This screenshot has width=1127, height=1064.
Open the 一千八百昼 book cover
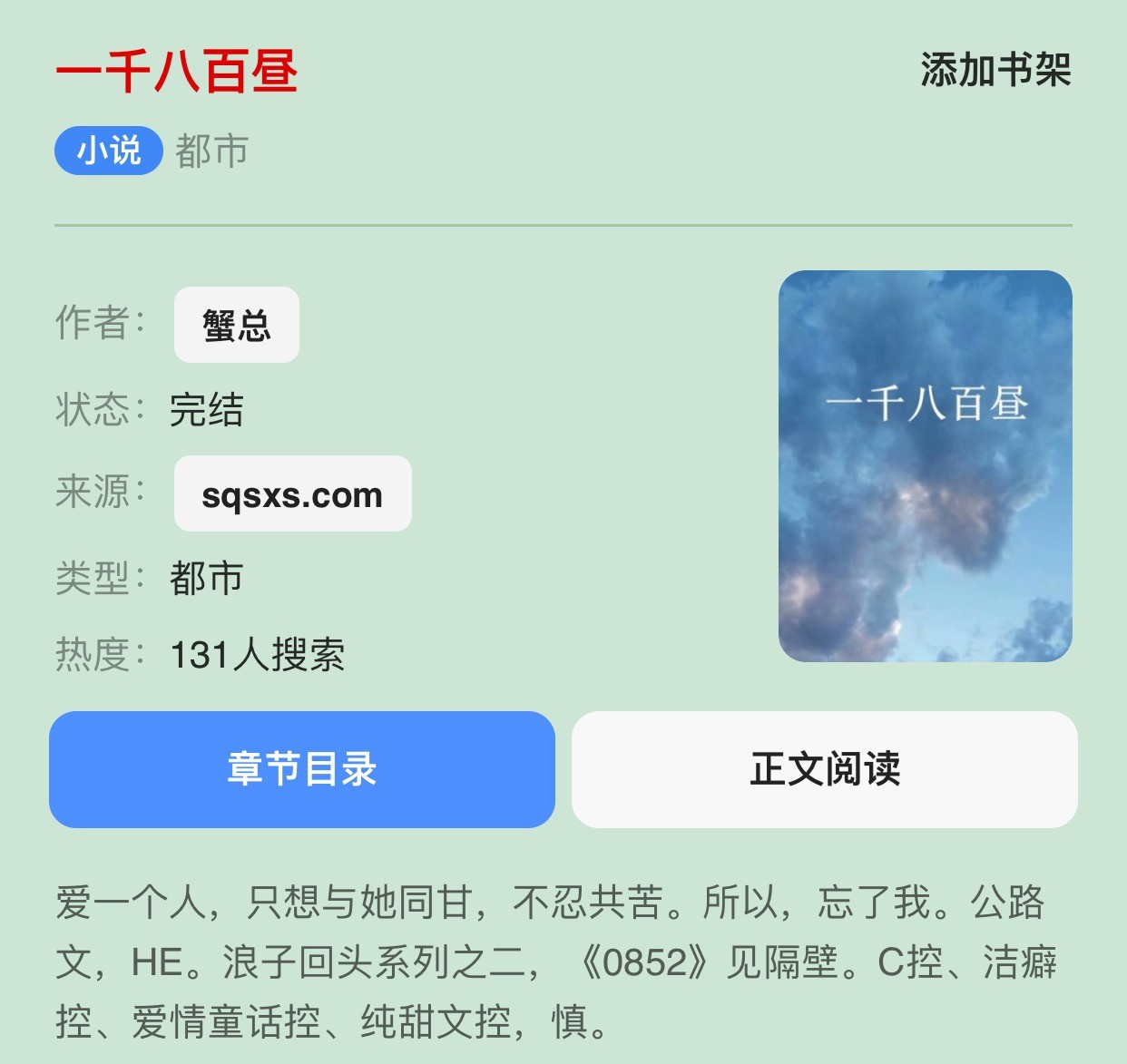pos(925,465)
